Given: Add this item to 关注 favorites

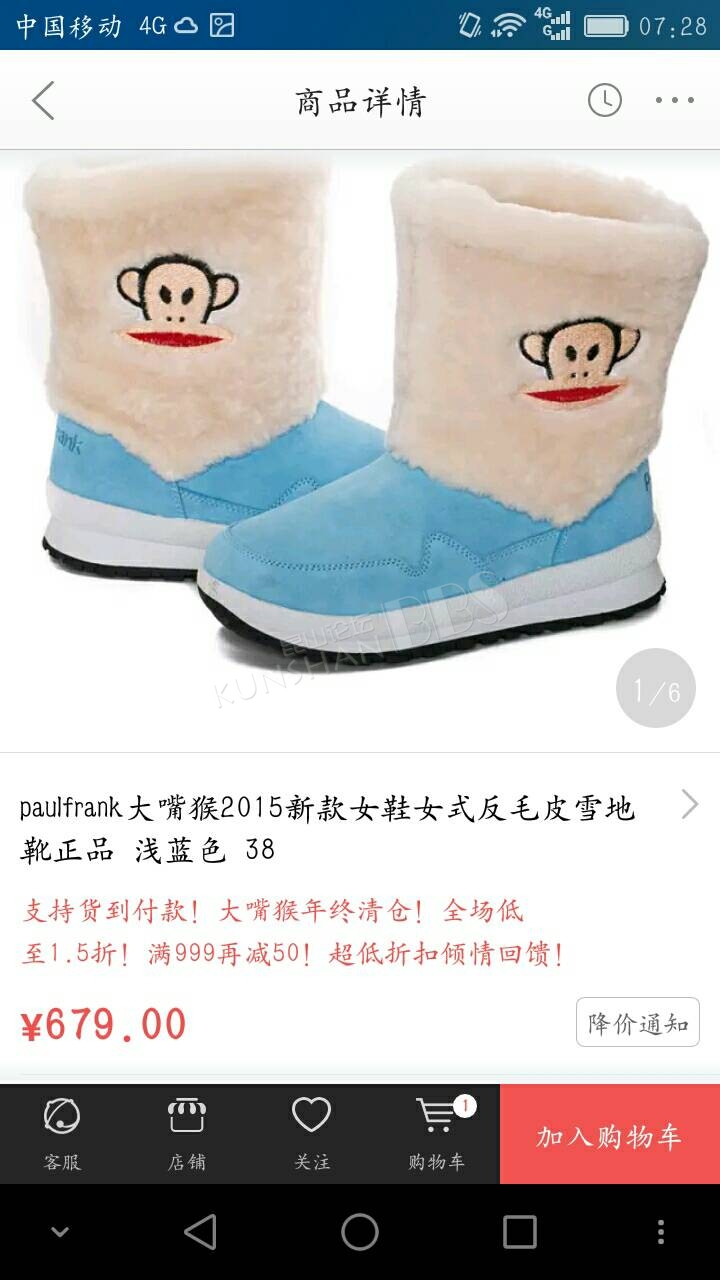Looking at the screenshot, I should pos(311,1134).
